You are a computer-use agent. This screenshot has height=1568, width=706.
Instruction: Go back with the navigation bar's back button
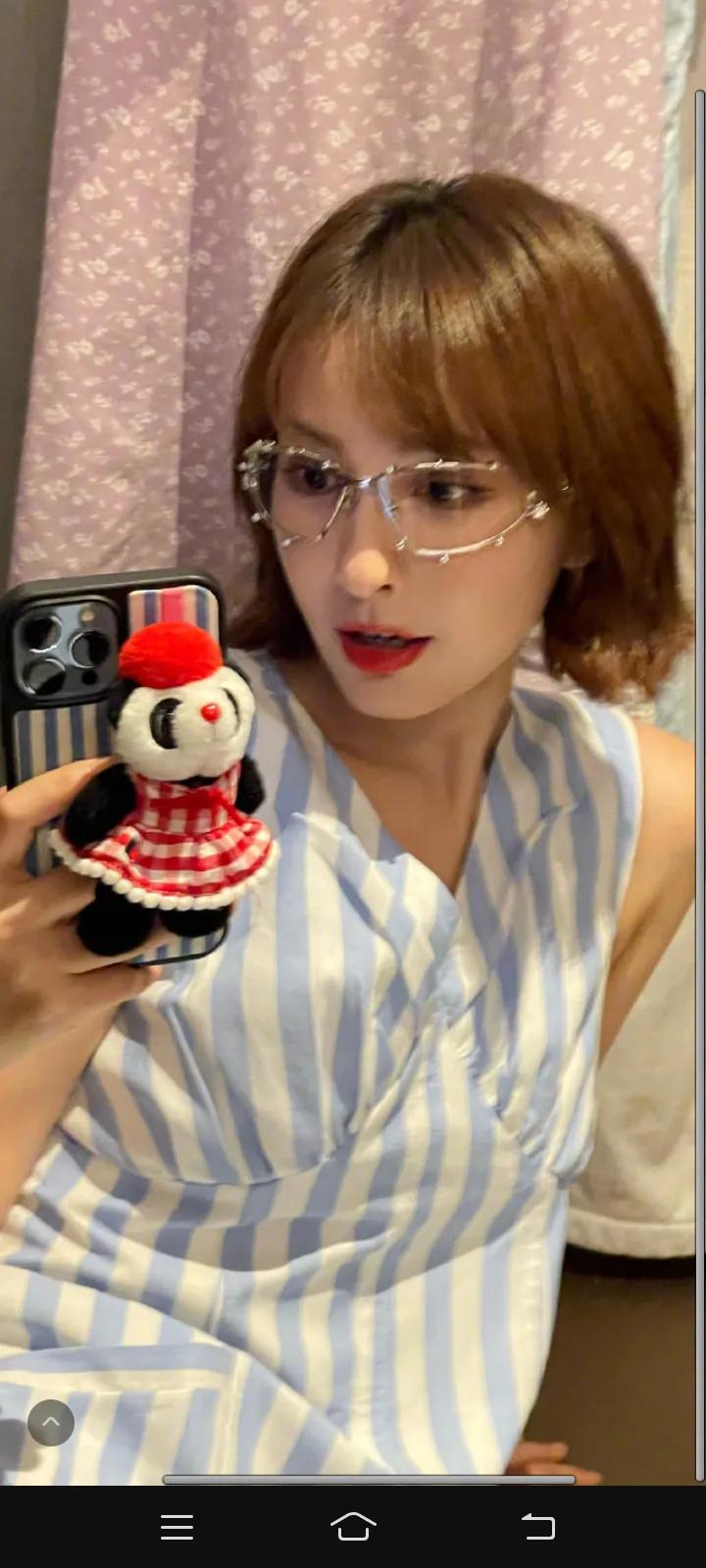point(537,1526)
